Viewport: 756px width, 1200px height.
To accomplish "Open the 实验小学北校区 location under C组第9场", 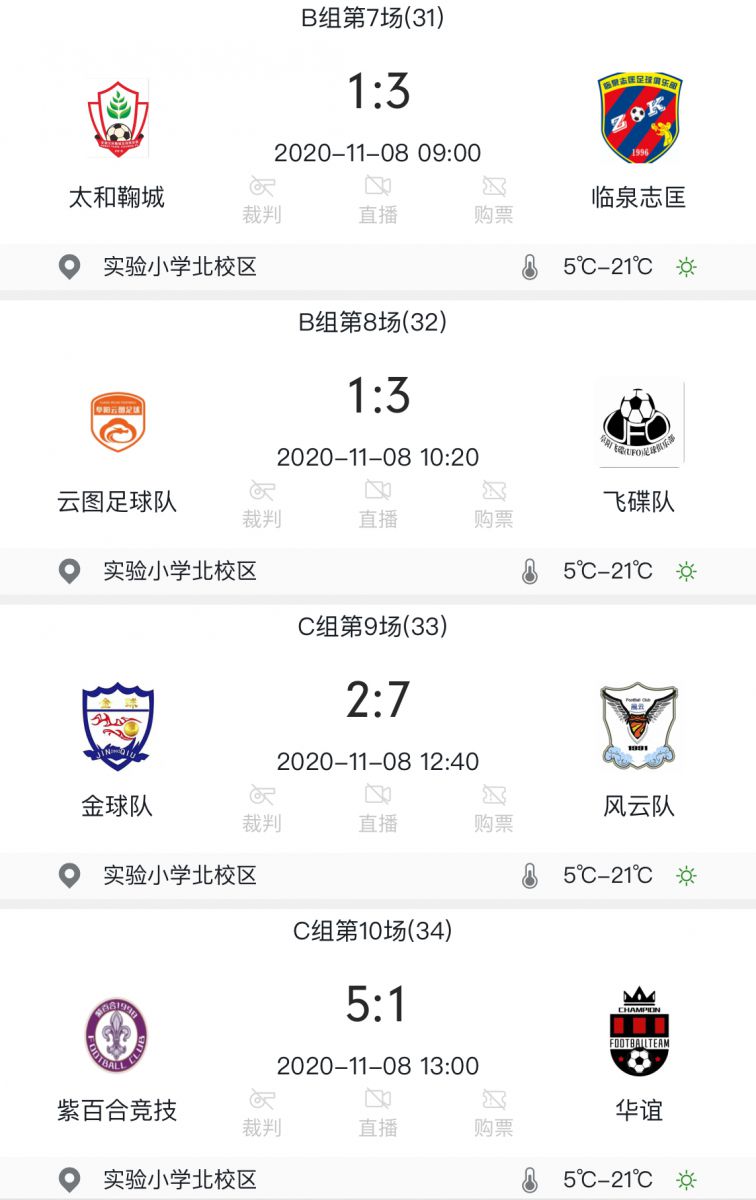I will [180, 875].
